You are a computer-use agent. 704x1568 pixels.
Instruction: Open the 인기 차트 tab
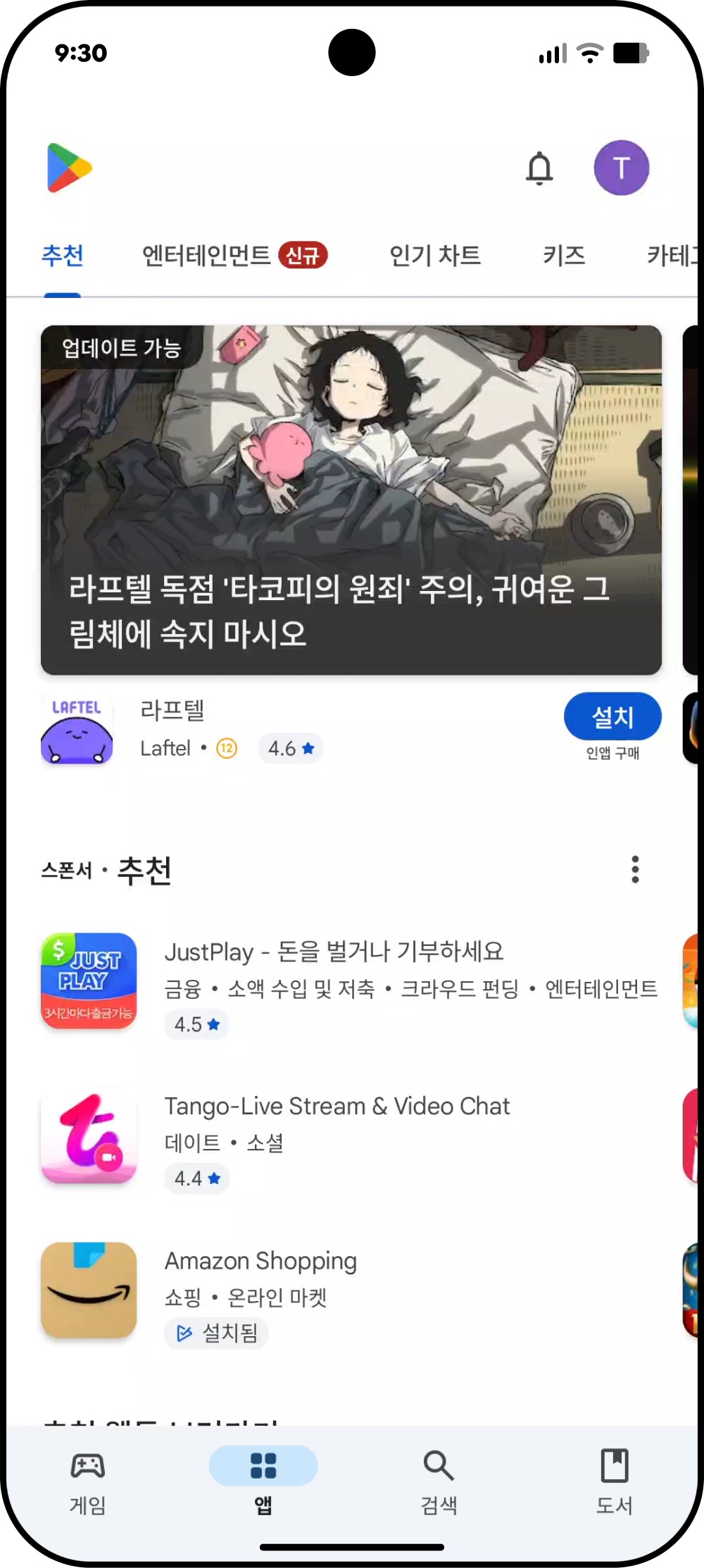[x=435, y=256]
